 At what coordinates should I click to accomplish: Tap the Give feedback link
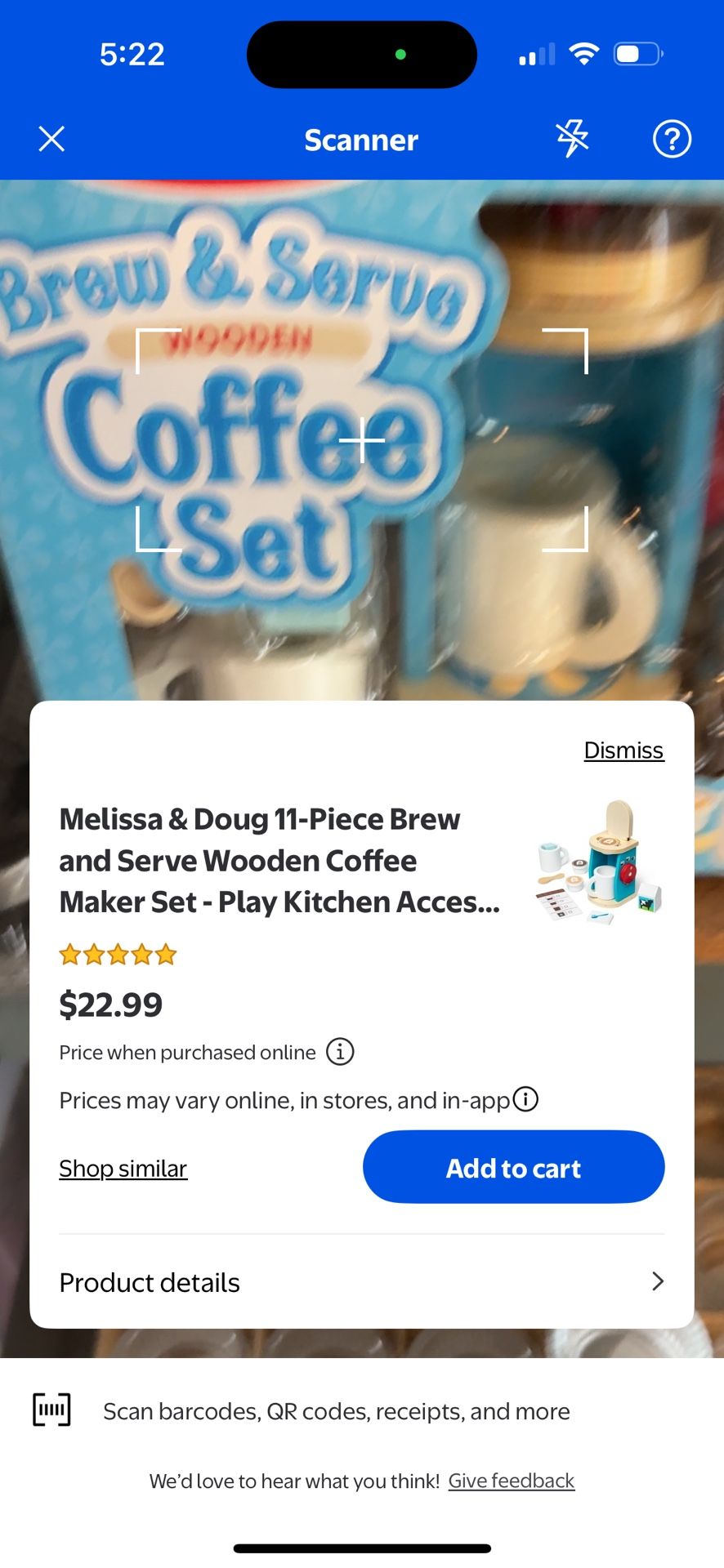coord(512,1481)
